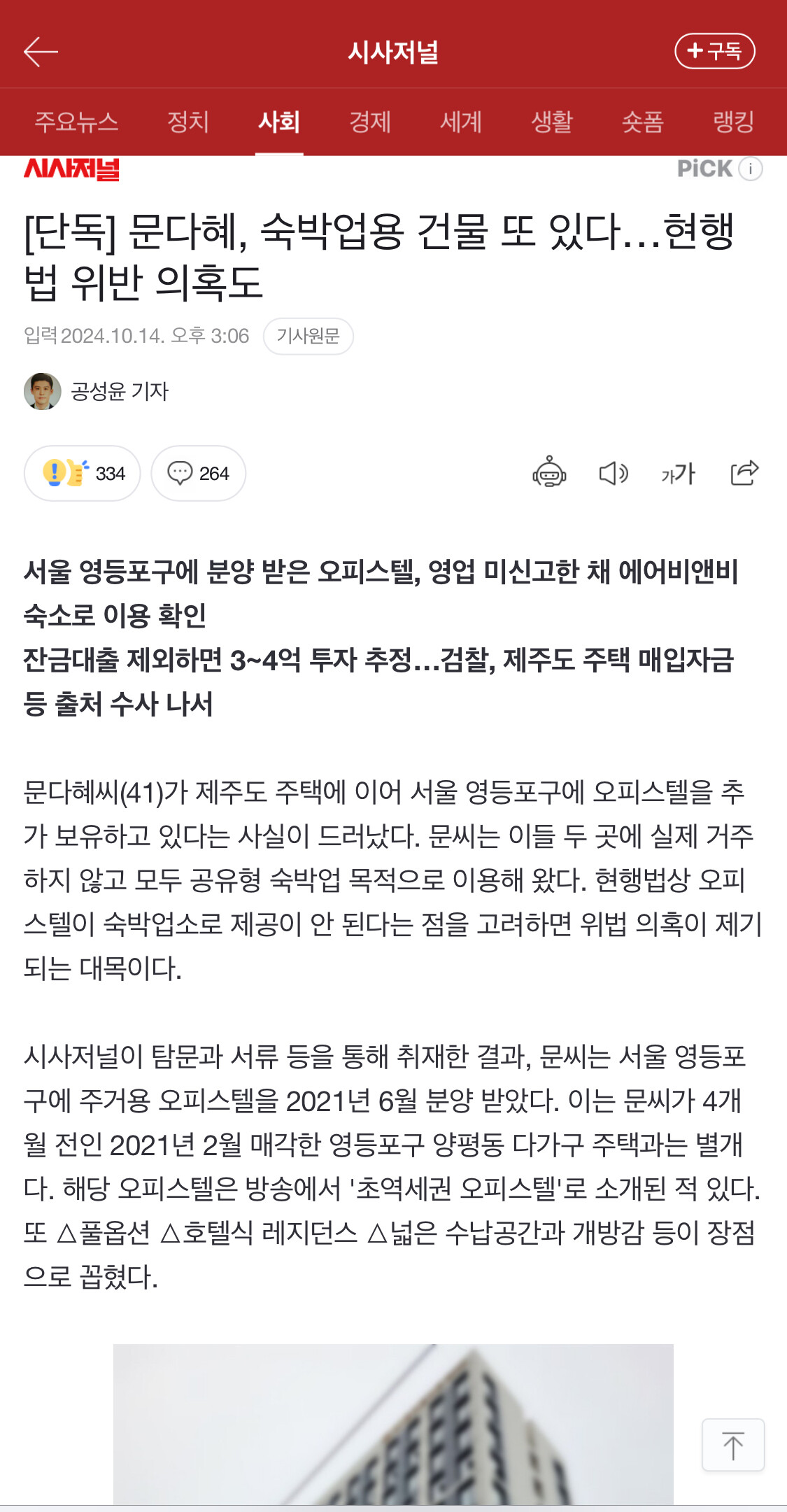
Task: Share this article
Action: 744,473
